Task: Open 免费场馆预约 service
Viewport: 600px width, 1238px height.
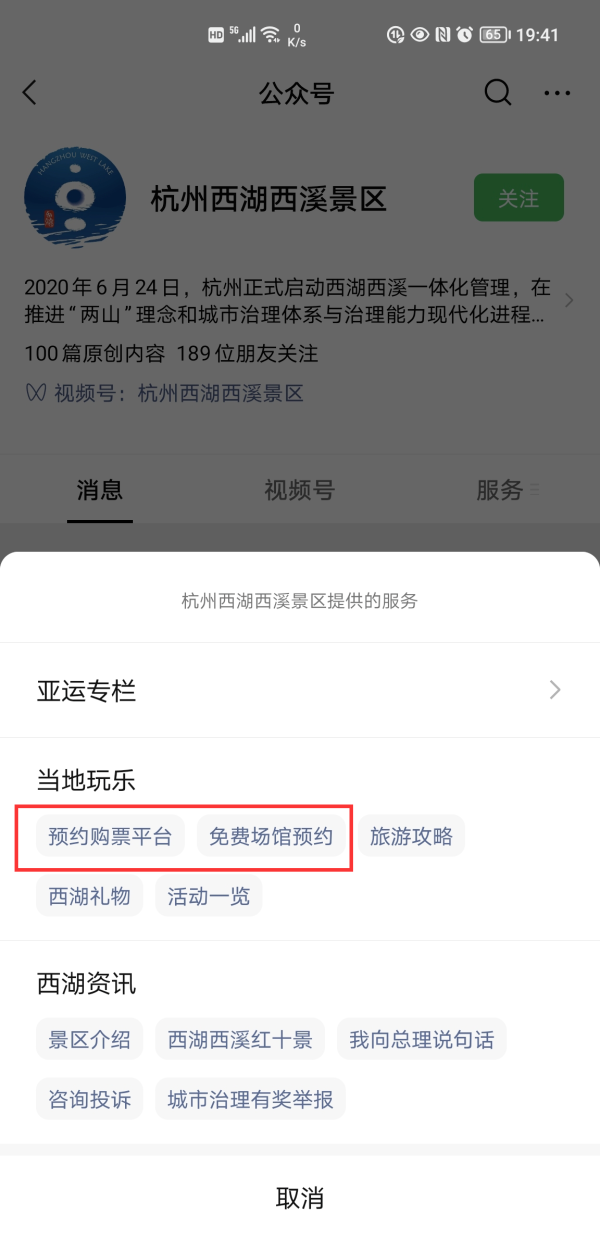Action: pos(271,837)
